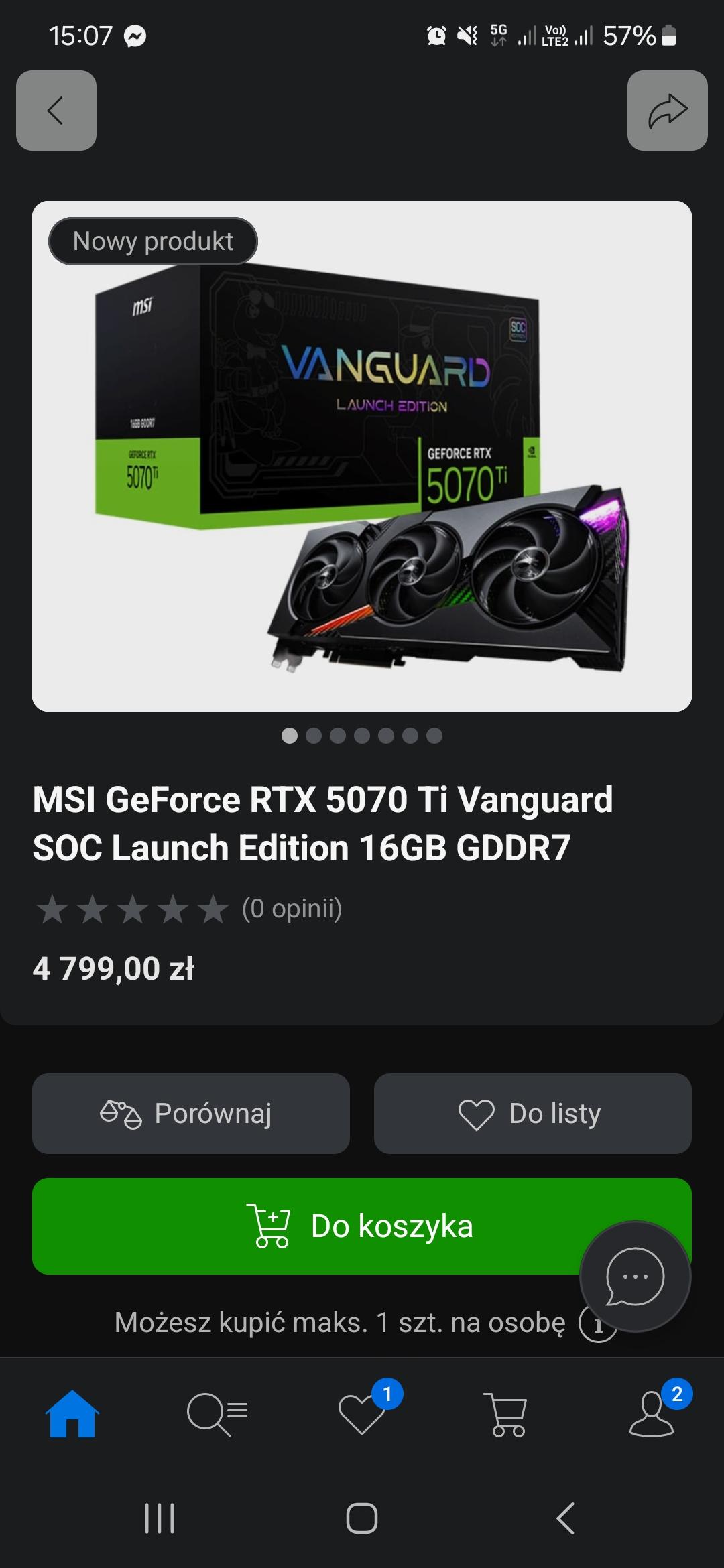The image size is (724, 1568).
Task: Open recent apps from the system bar
Action: tap(160, 1518)
